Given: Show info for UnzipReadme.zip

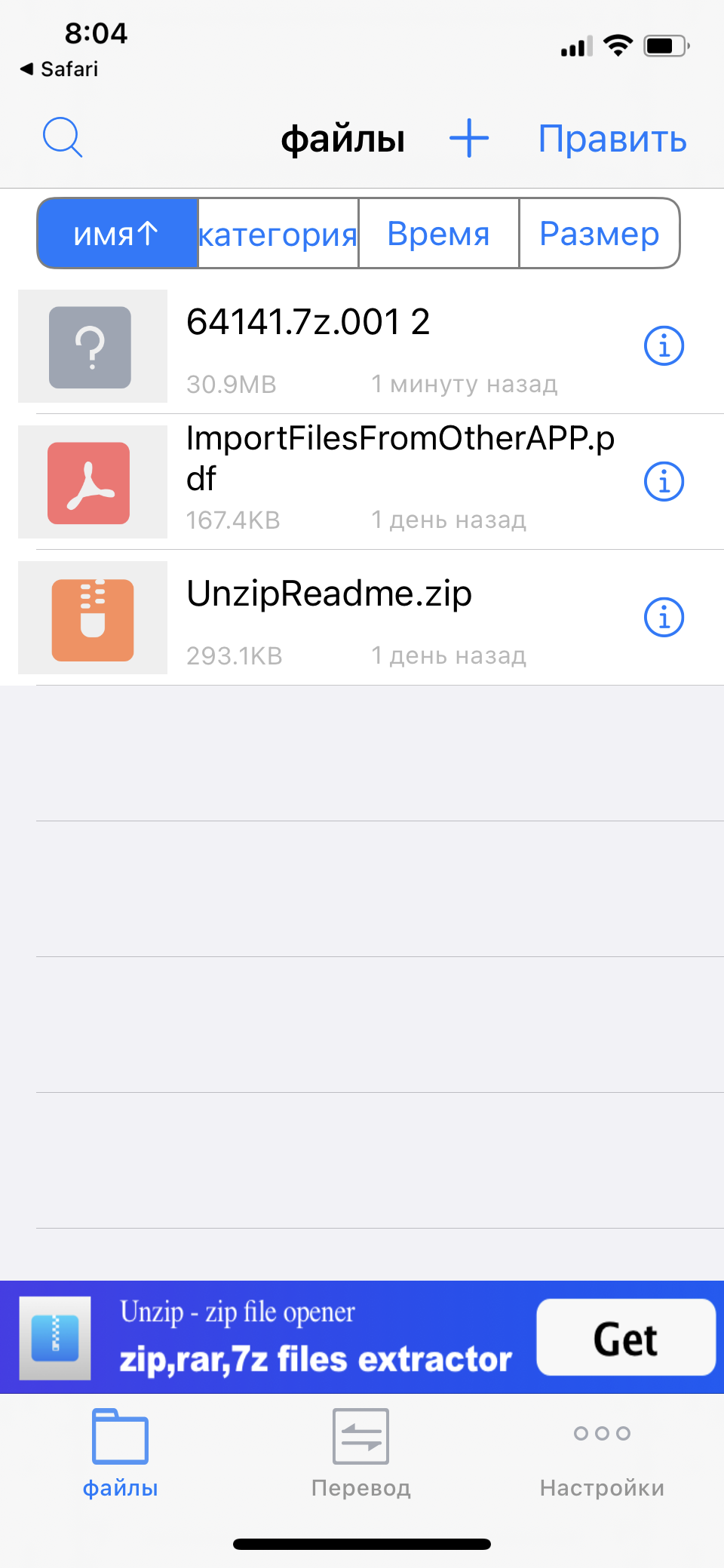Looking at the screenshot, I should 664,618.
